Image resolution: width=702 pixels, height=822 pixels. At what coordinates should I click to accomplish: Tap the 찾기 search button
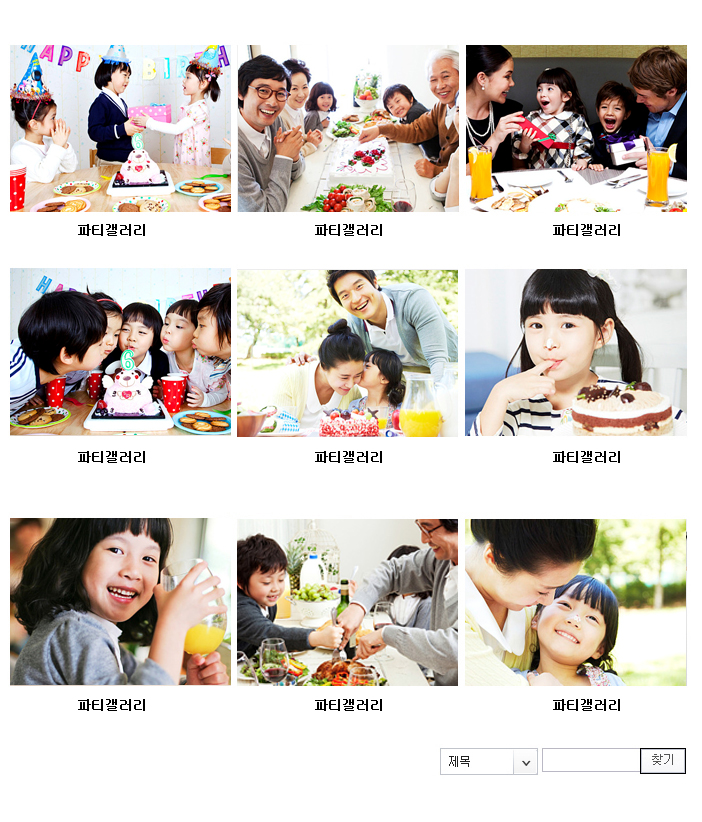pyautogui.click(x=662, y=760)
